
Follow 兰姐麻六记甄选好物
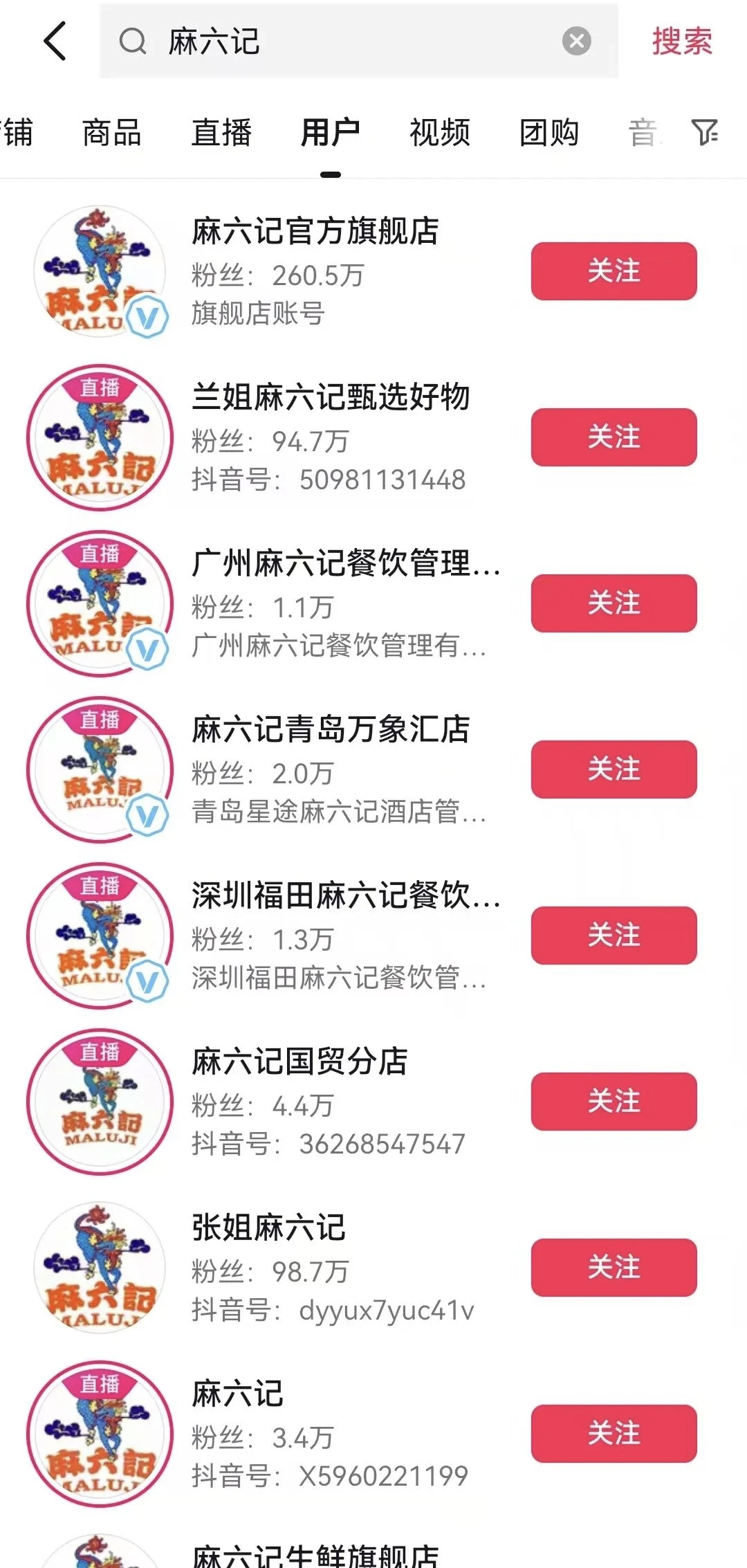click(x=614, y=437)
